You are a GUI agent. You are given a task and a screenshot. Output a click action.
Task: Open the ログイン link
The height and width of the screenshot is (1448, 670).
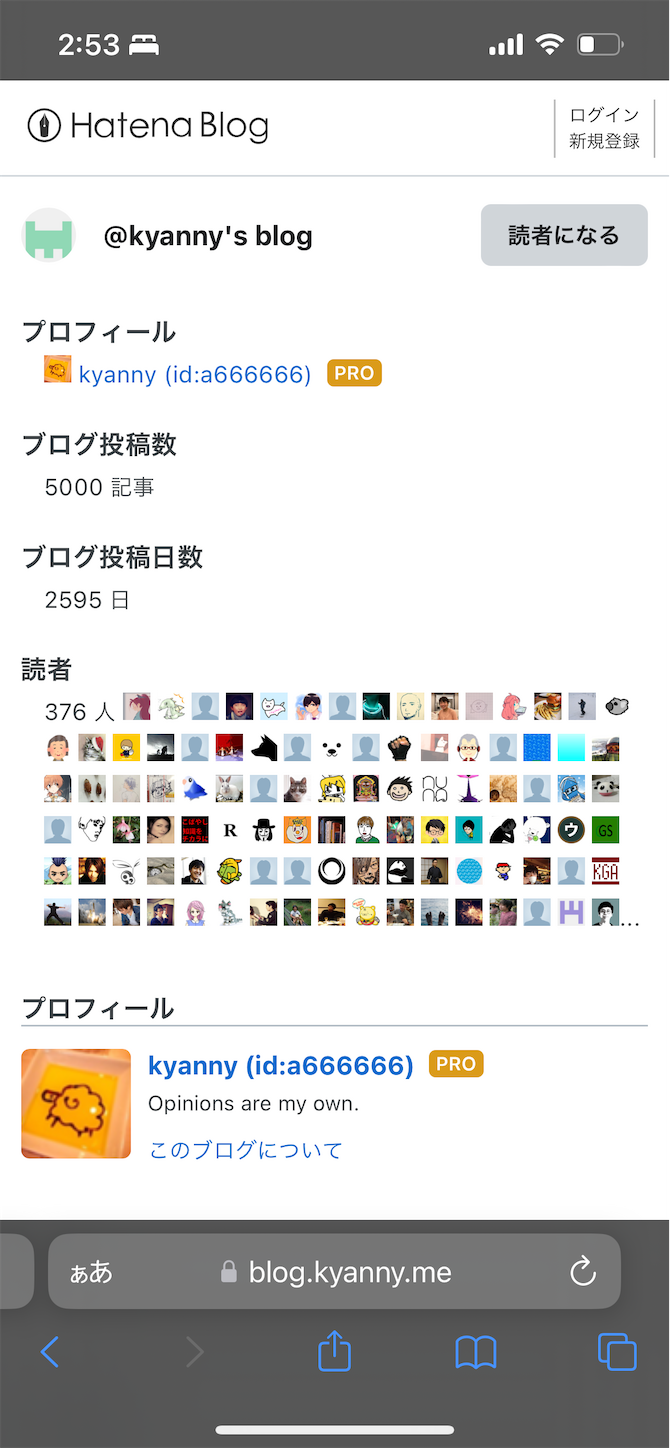click(x=604, y=115)
